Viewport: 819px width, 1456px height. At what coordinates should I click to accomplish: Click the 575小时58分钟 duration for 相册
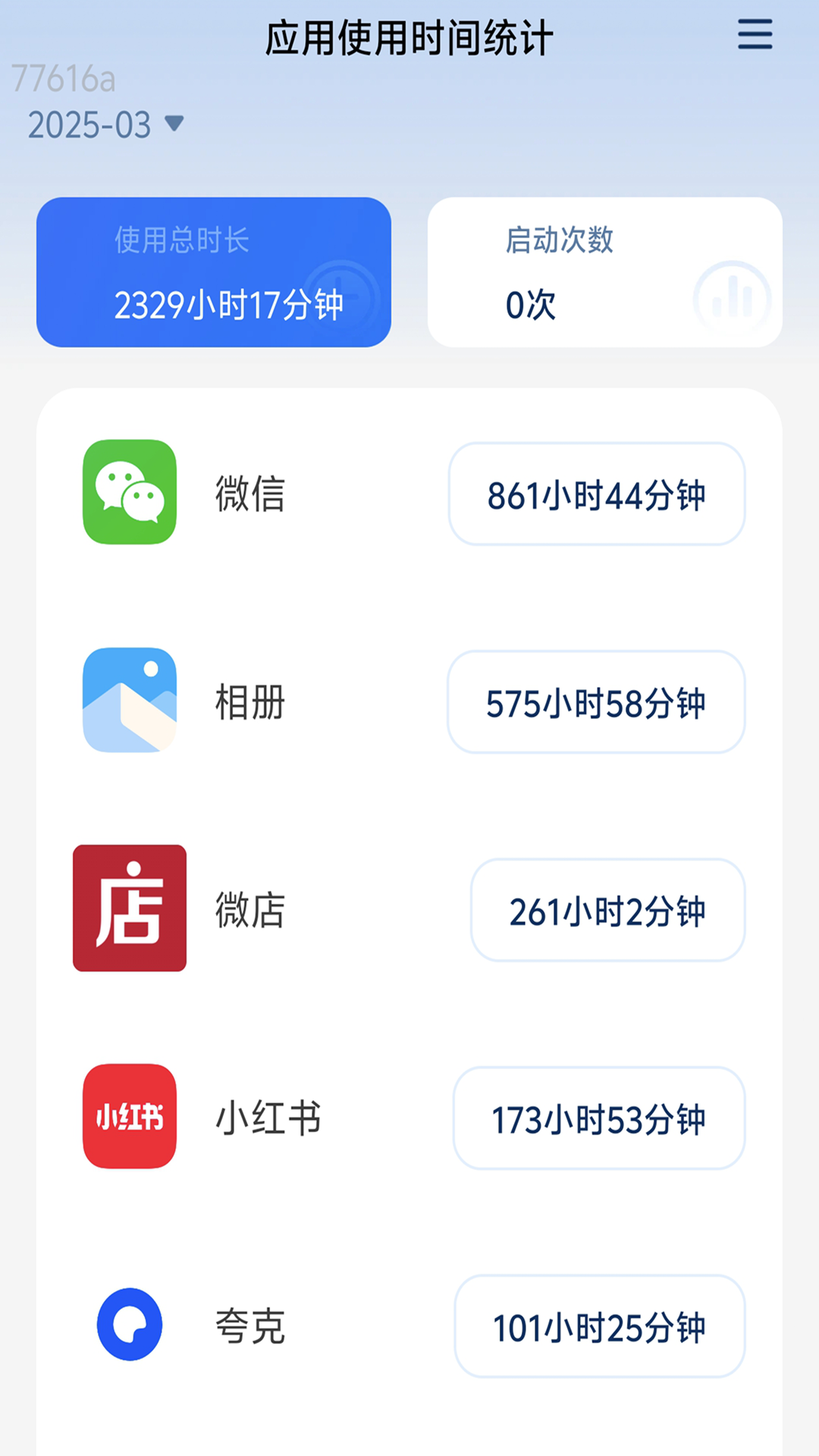pos(596,702)
